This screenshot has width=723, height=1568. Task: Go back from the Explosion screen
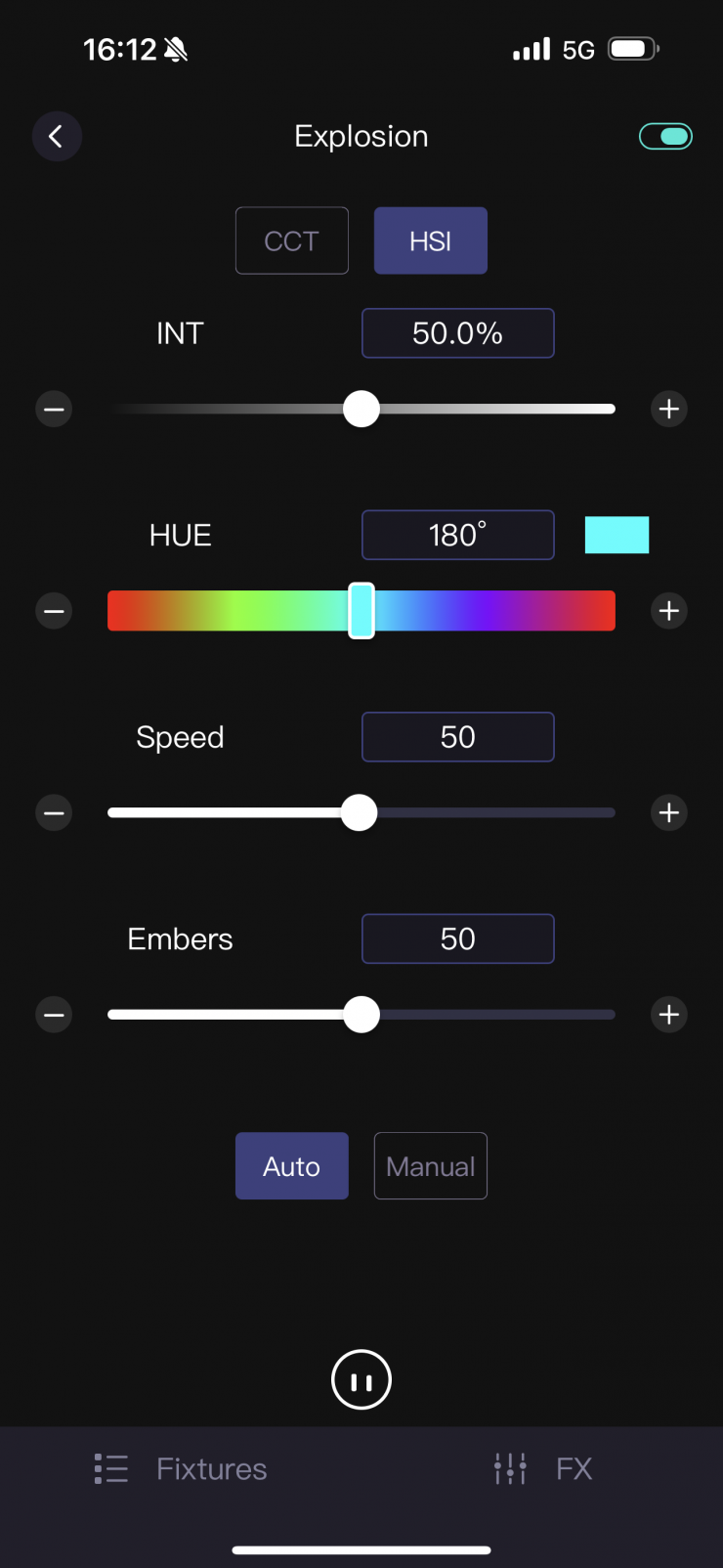pyautogui.click(x=57, y=137)
